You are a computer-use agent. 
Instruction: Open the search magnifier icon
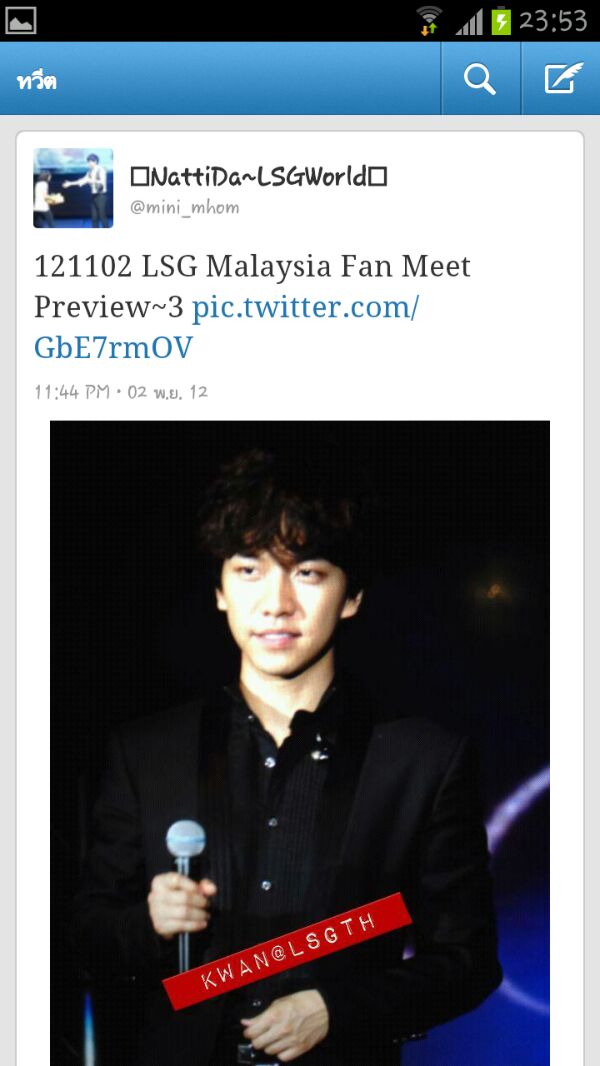click(x=480, y=79)
